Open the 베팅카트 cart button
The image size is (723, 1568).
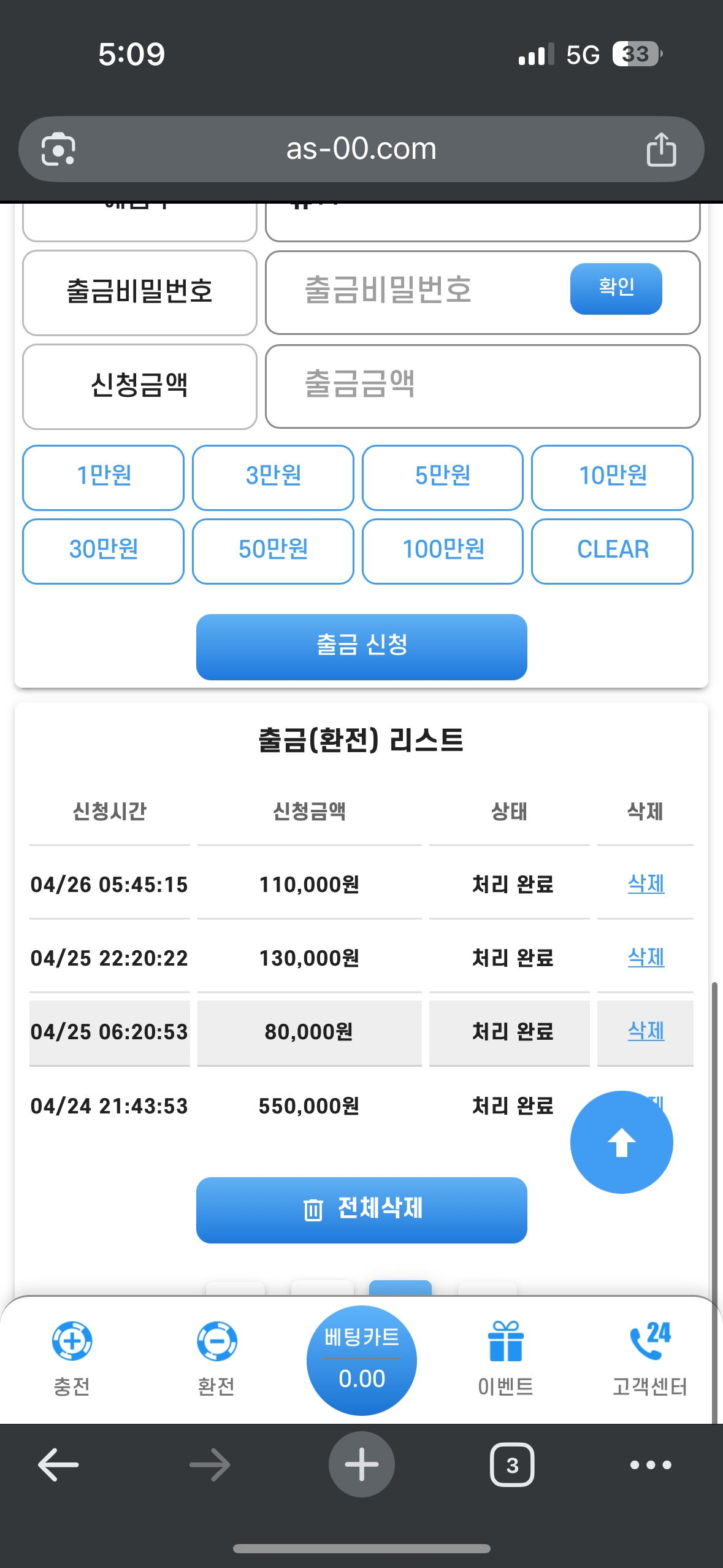point(361,1360)
